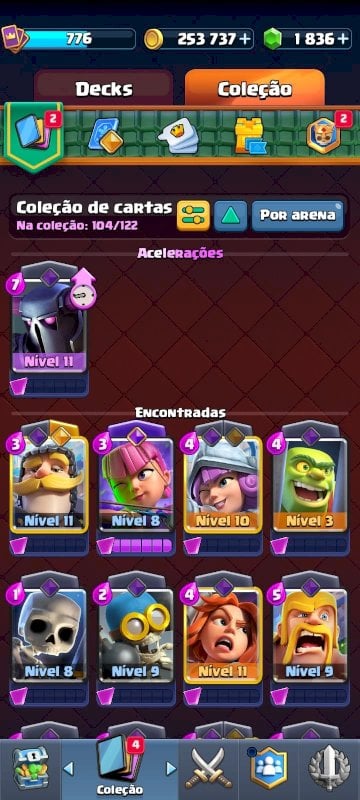
Task: Select the Goblins card Nível 3
Action: coord(310,487)
